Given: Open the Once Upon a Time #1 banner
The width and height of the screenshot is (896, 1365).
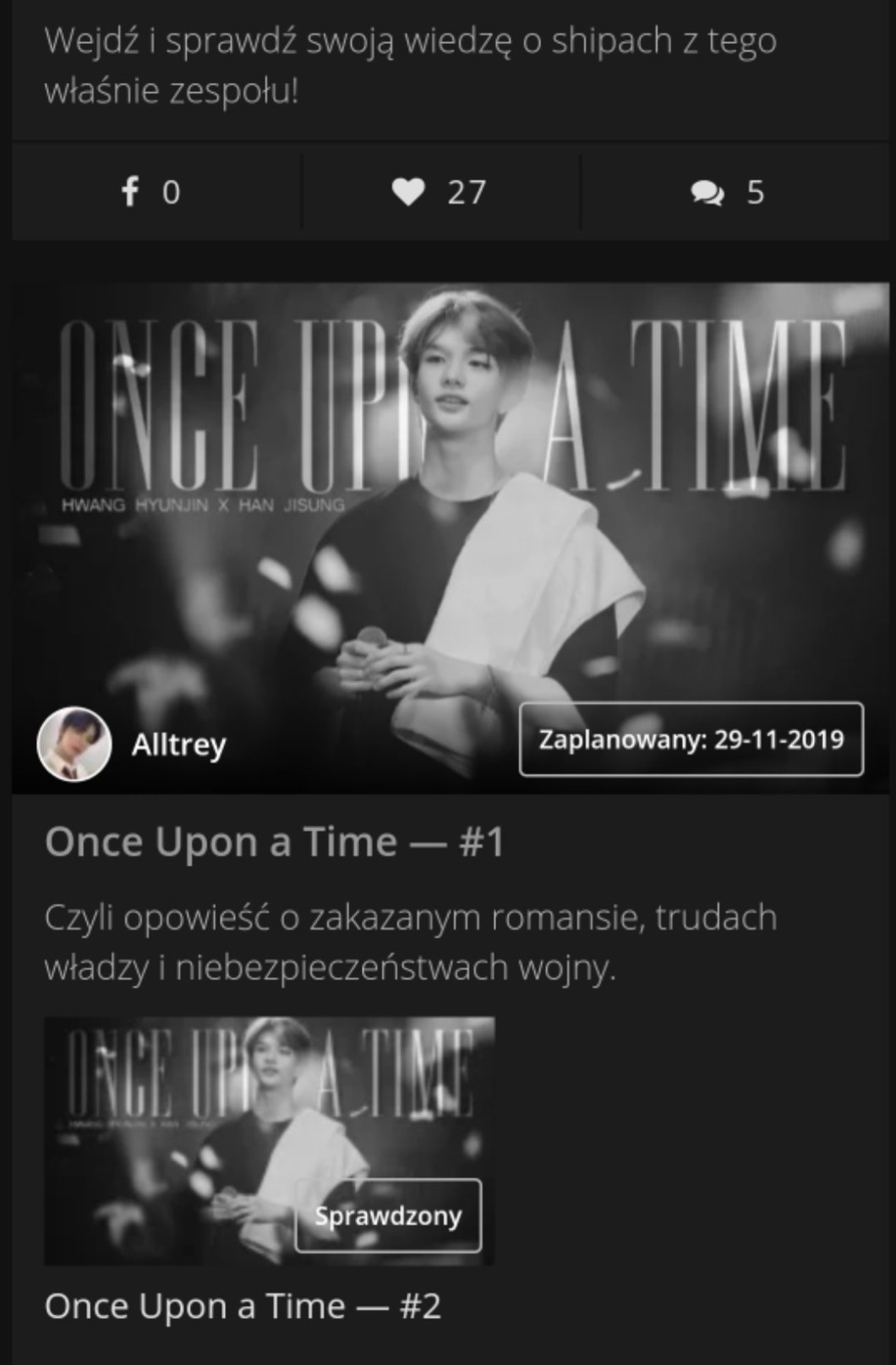Looking at the screenshot, I should click(x=450, y=507).
